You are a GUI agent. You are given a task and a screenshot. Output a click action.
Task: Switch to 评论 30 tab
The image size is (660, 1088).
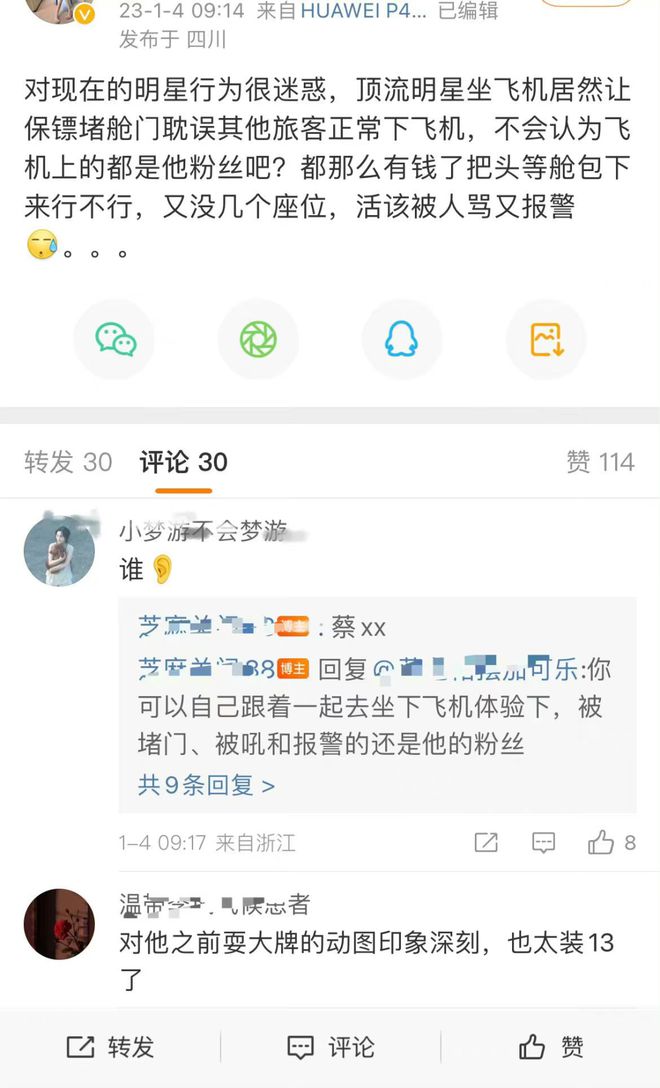pos(183,462)
